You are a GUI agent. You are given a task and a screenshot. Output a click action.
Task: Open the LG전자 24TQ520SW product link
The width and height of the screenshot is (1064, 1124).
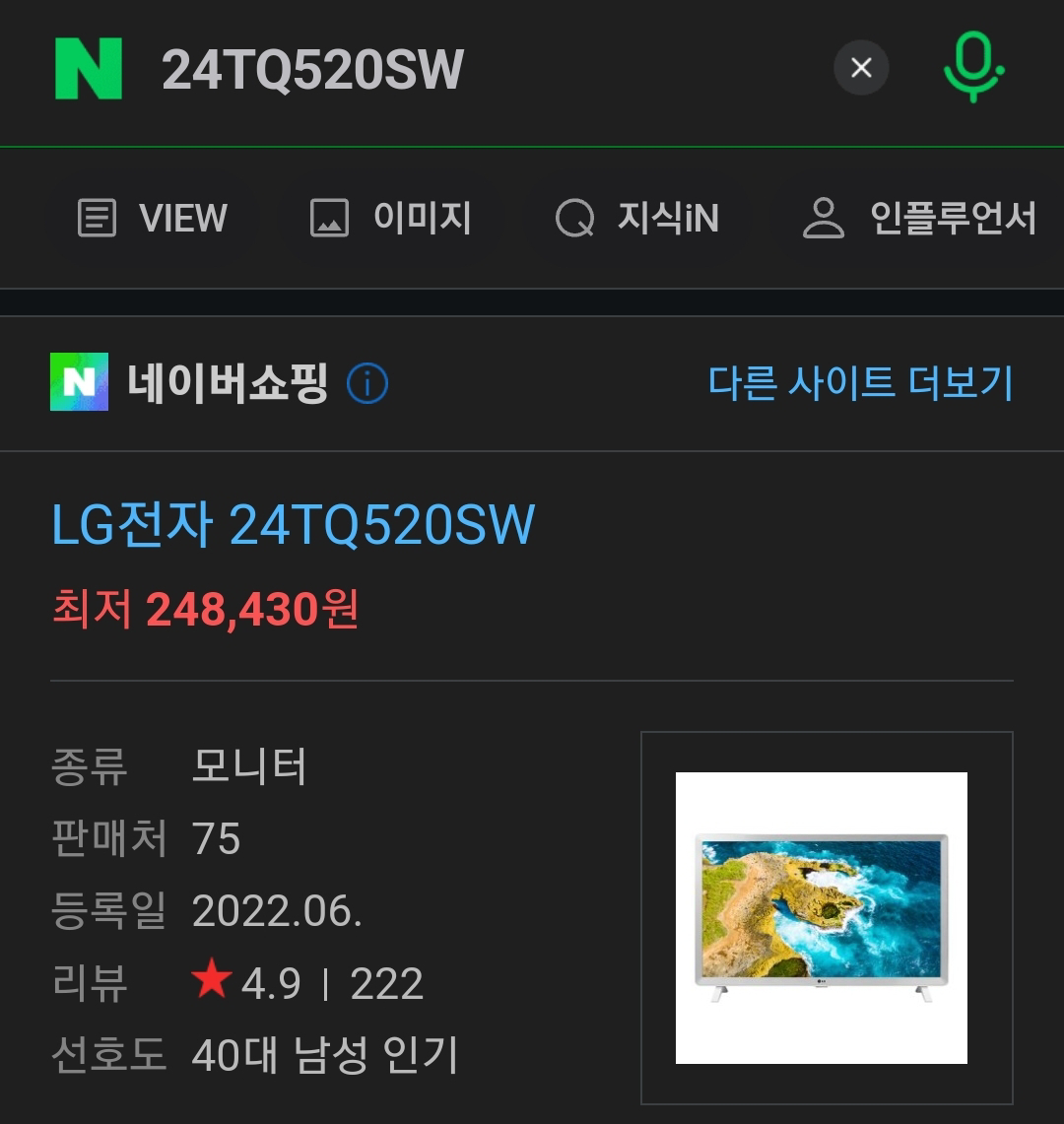(x=293, y=525)
